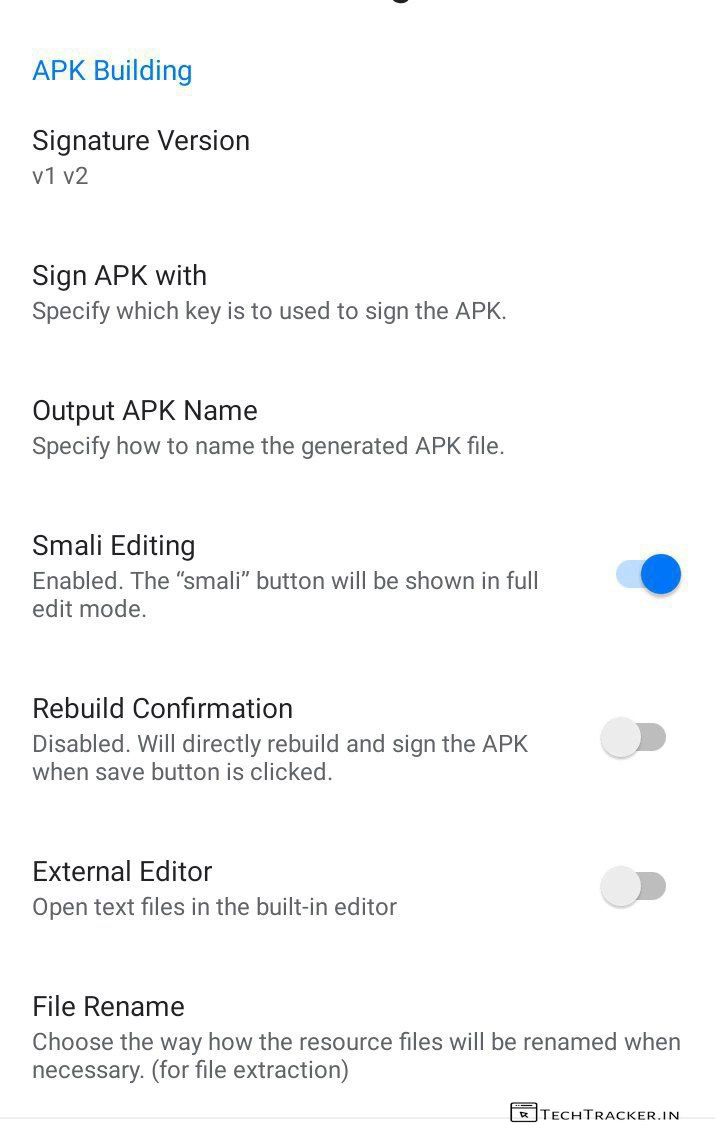The height and width of the screenshot is (1147, 715).
Task: Turn off the Smali Editing switch
Action: 649,575
